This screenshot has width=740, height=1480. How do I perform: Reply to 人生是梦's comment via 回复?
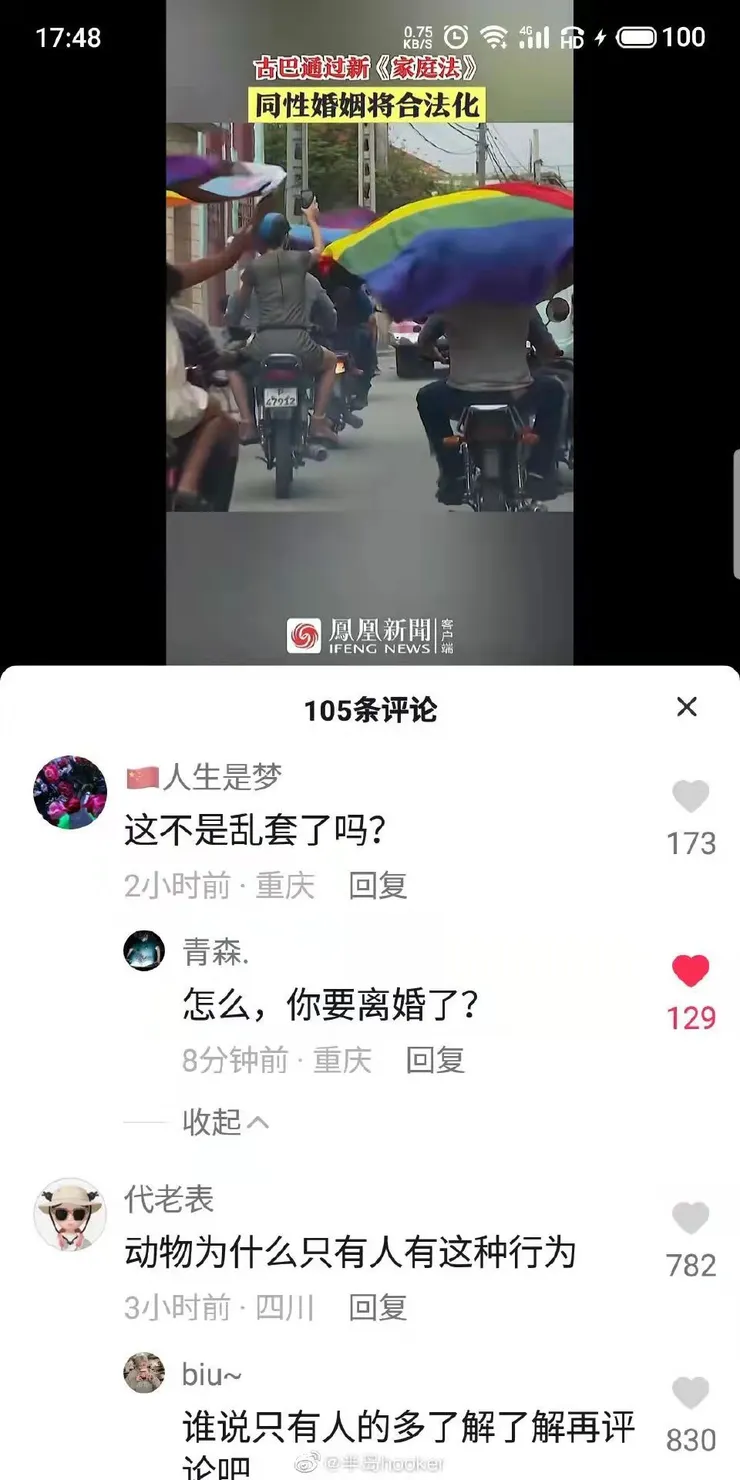[x=376, y=886]
